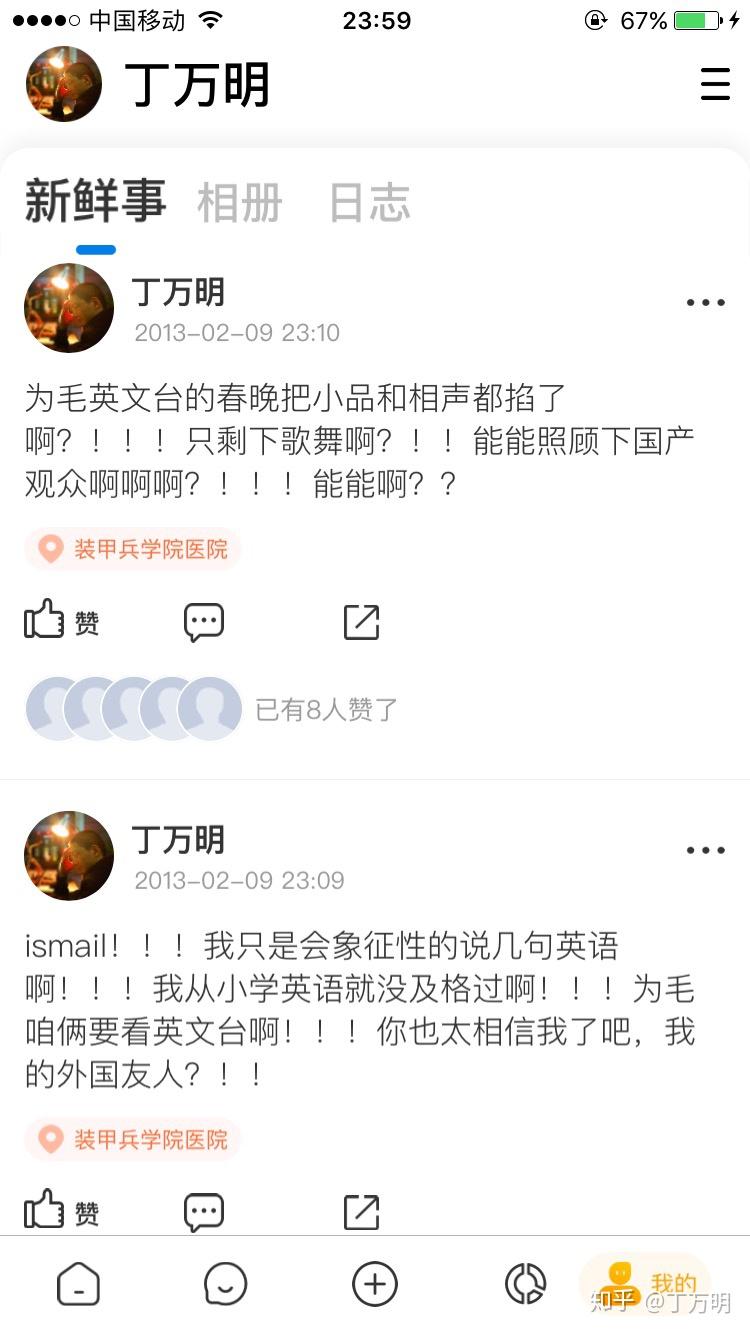The image size is (750, 1334).
Task: Comment on the 23:10 post
Action: coord(204,622)
